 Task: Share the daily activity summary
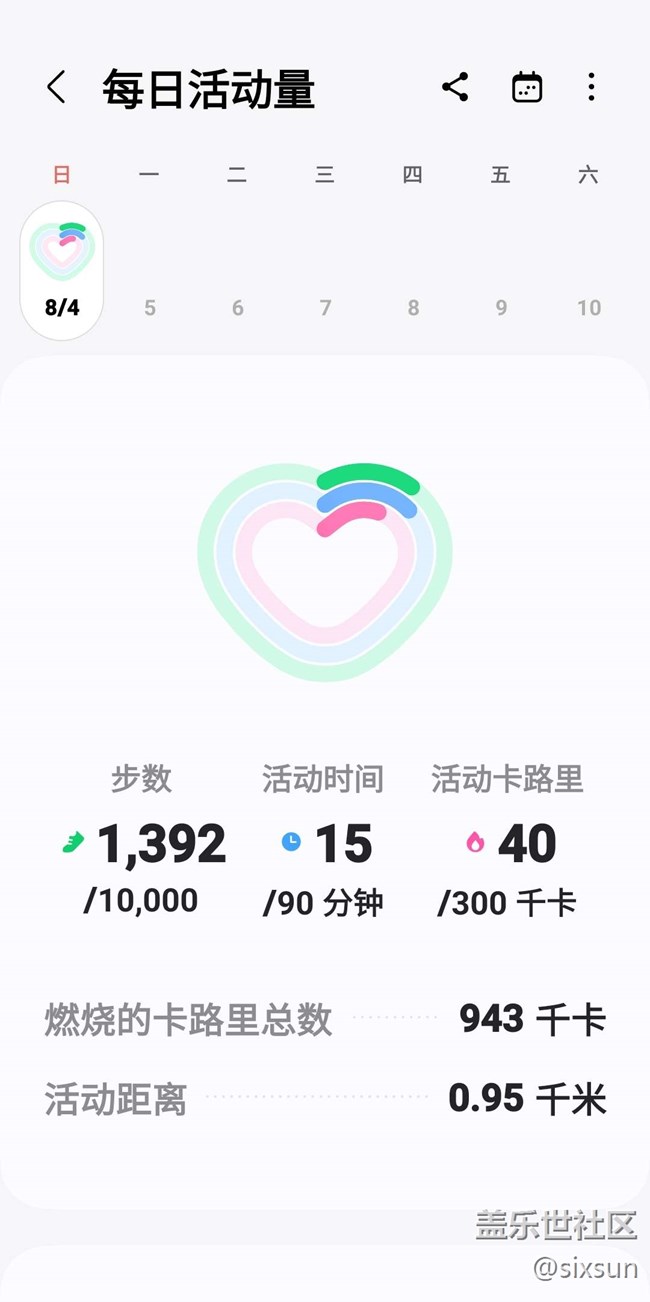click(455, 88)
